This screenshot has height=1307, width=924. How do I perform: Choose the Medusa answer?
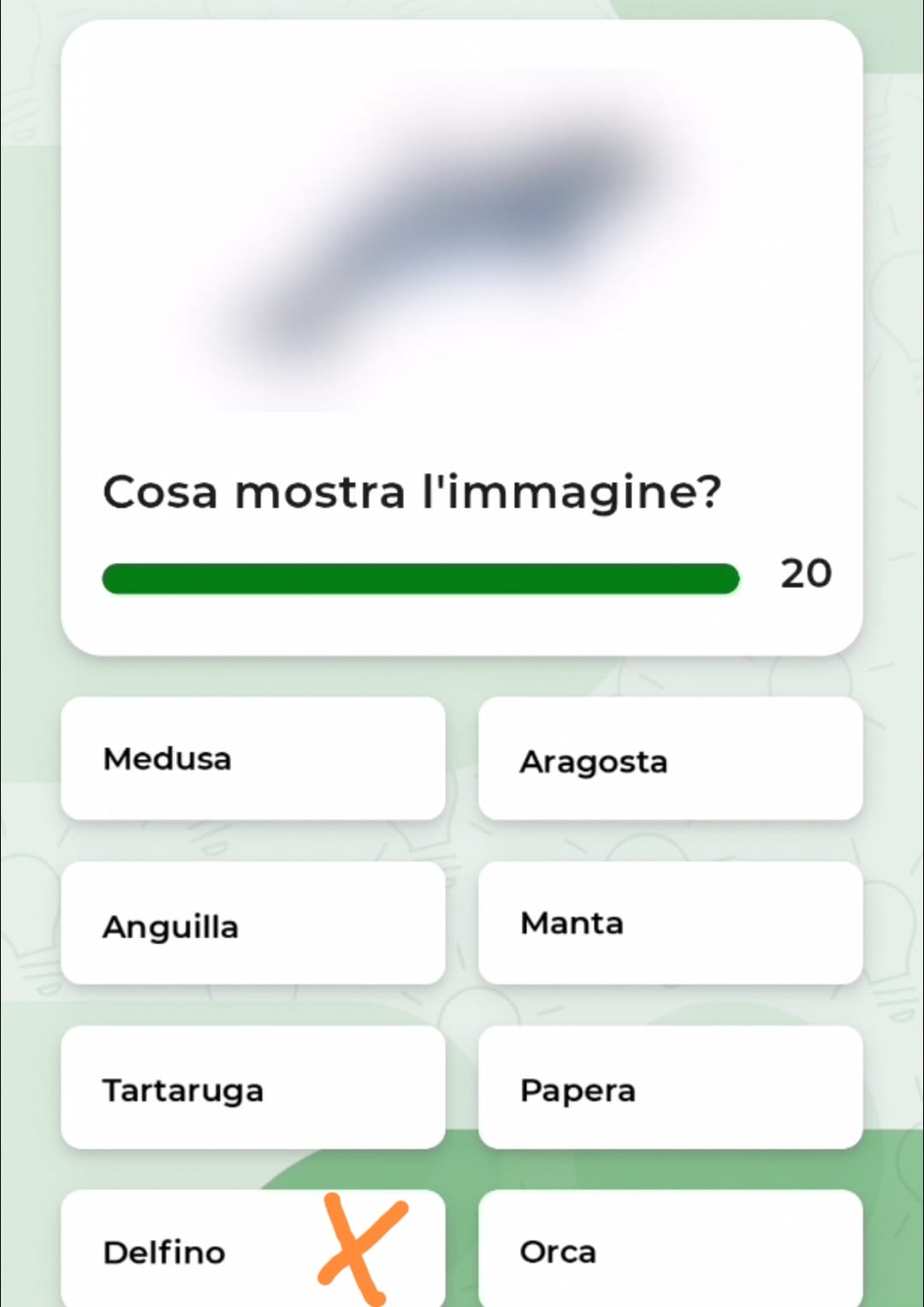click(252, 758)
